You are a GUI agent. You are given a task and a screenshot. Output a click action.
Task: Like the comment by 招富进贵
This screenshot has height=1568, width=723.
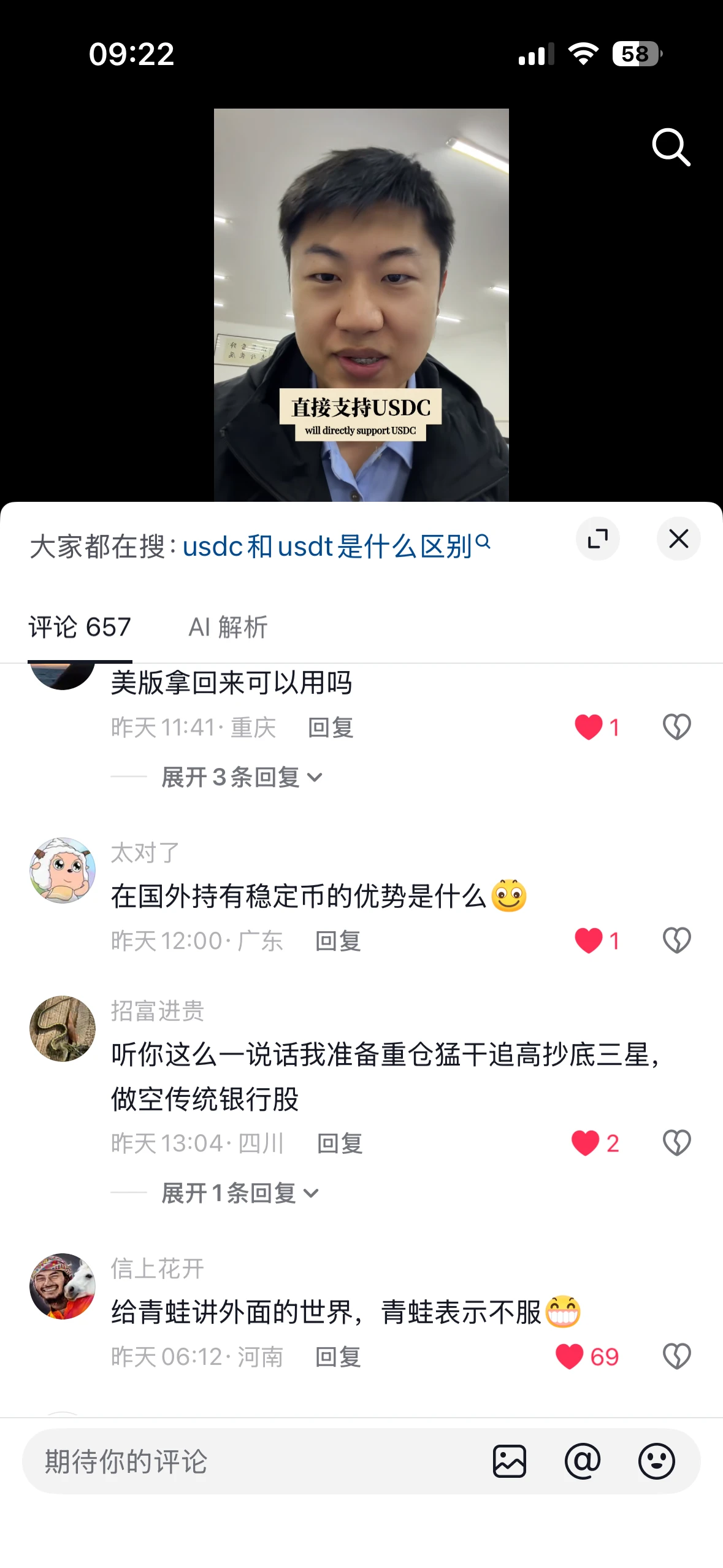tap(586, 1143)
